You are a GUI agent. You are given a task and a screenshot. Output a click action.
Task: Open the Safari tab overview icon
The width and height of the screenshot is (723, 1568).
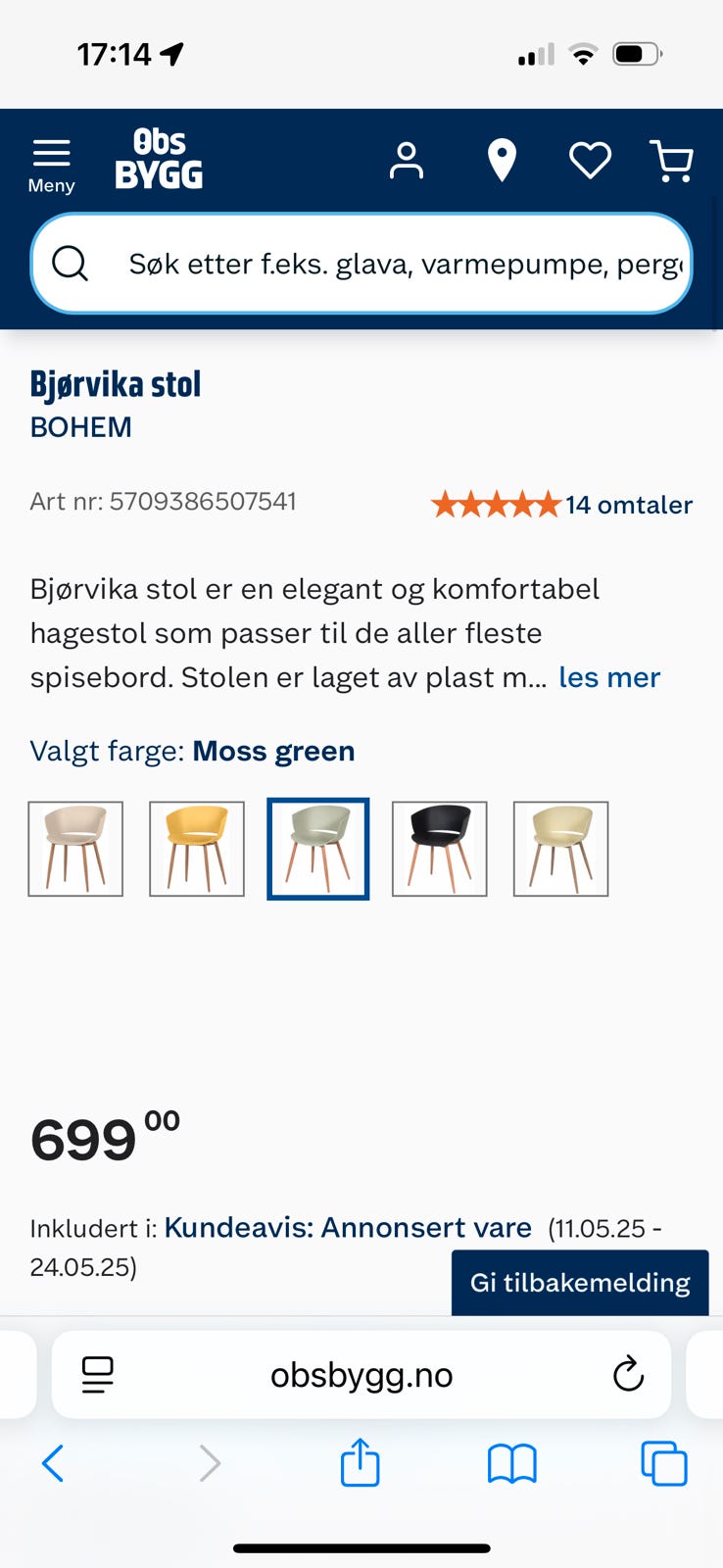pyautogui.click(x=663, y=1463)
